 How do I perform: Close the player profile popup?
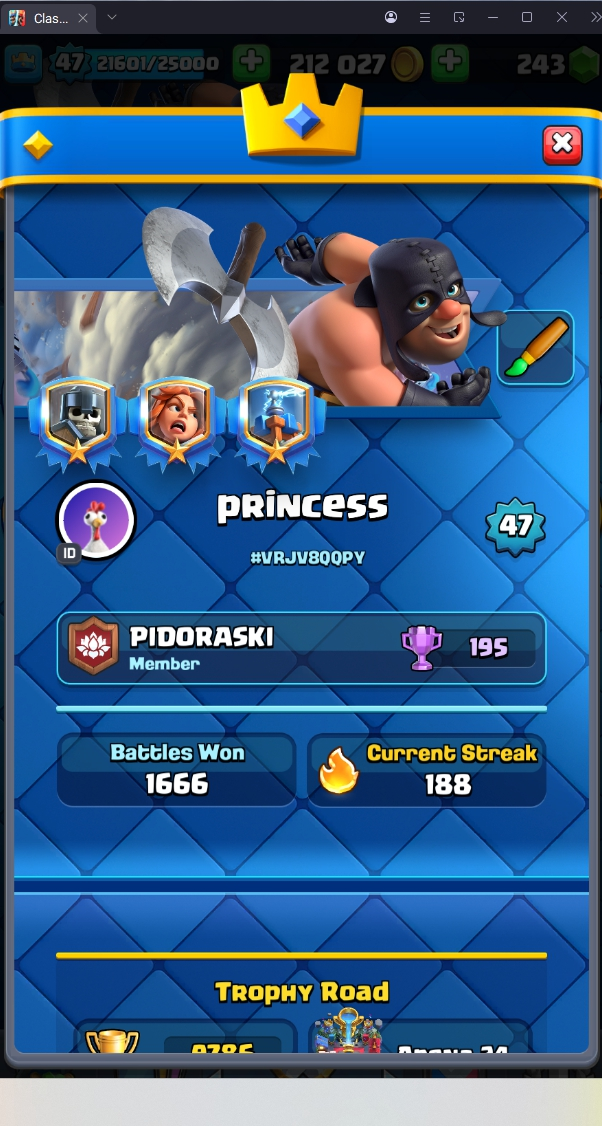[562, 145]
